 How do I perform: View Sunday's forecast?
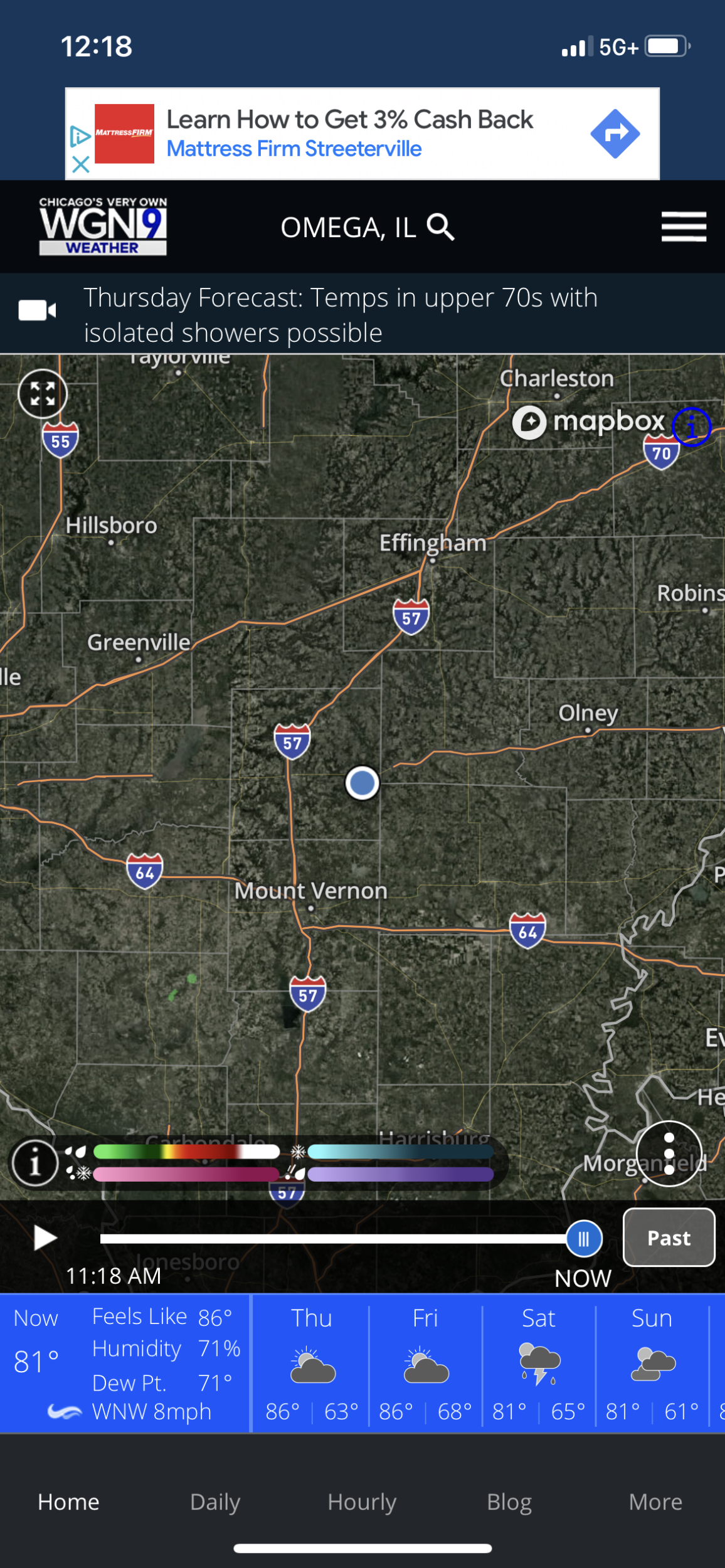click(x=652, y=1364)
